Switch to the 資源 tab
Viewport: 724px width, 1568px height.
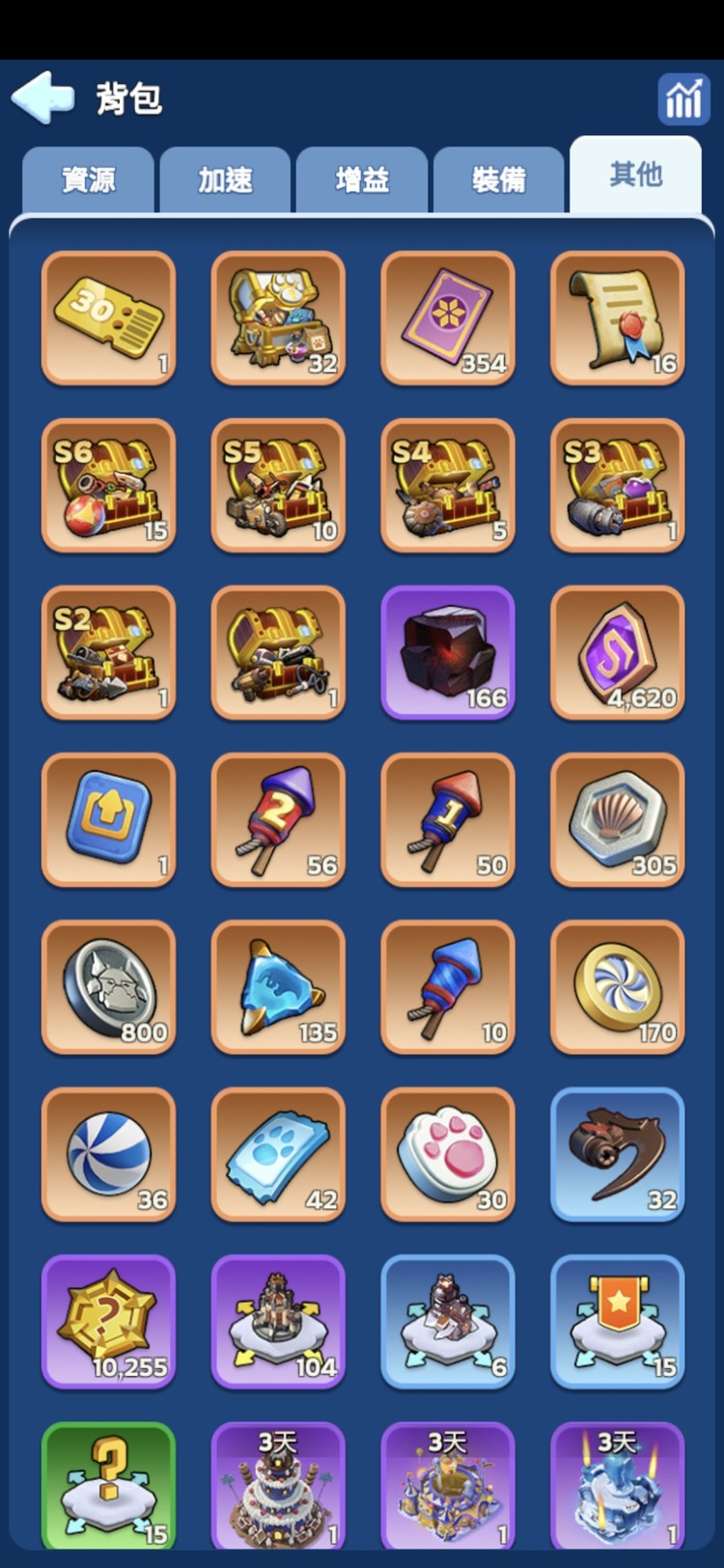tap(88, 179)
